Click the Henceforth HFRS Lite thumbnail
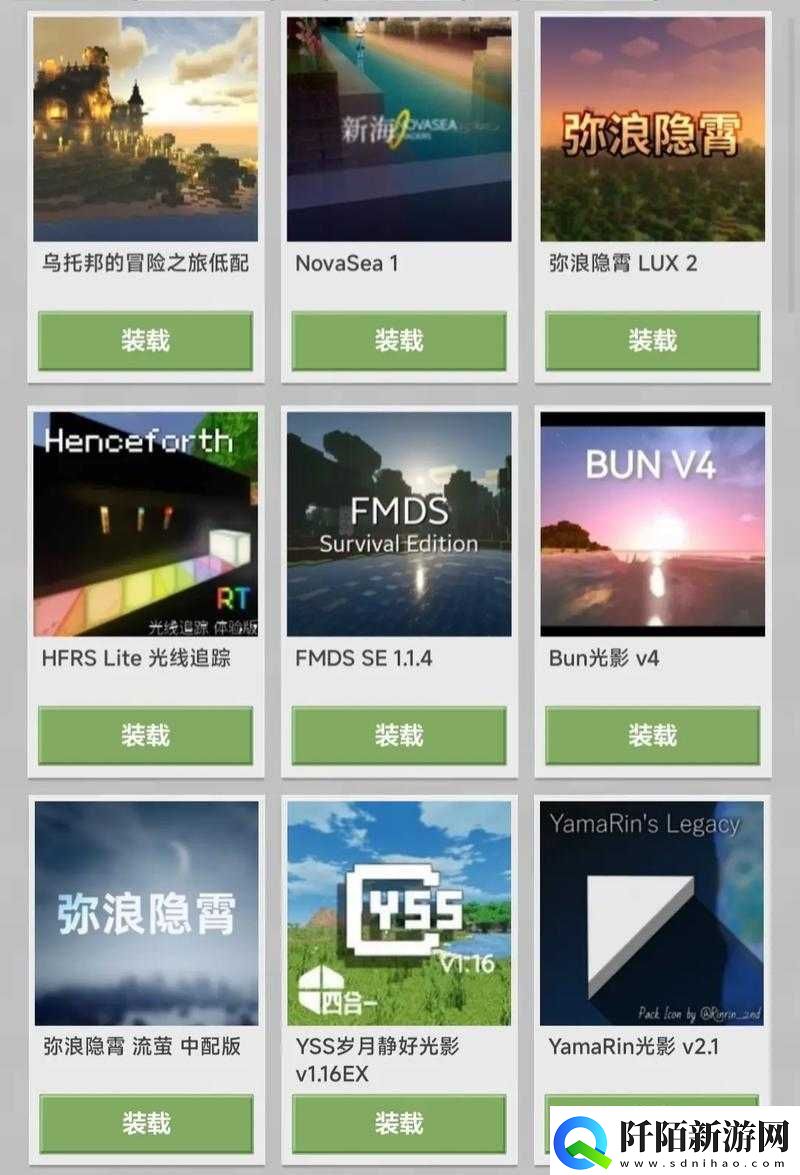Screen dimensions: 800x1175 [x=145, y=521]
